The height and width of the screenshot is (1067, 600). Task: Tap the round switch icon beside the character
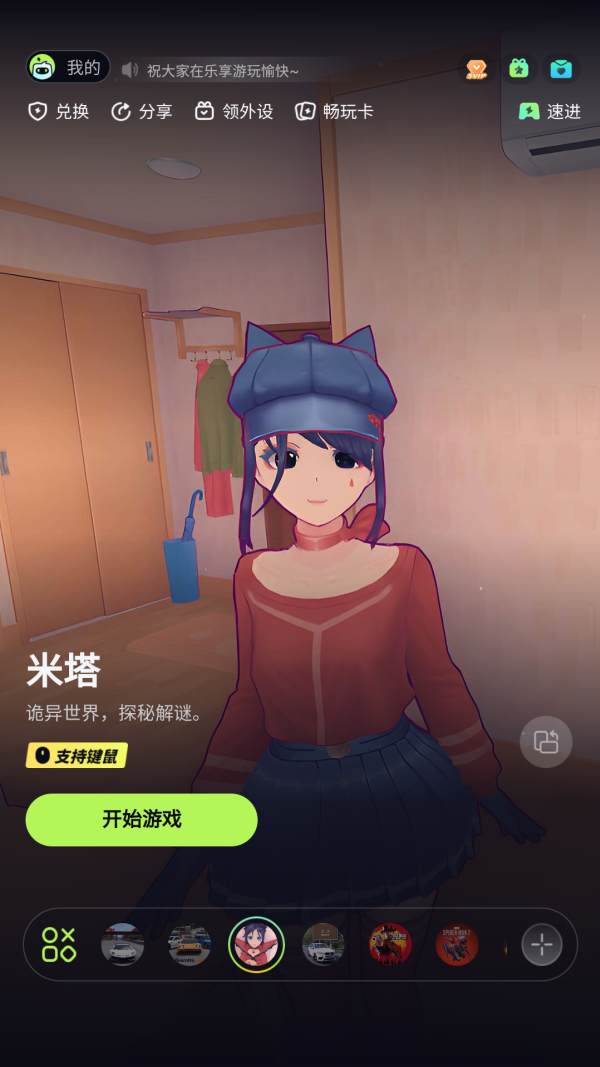coord(546,742)
